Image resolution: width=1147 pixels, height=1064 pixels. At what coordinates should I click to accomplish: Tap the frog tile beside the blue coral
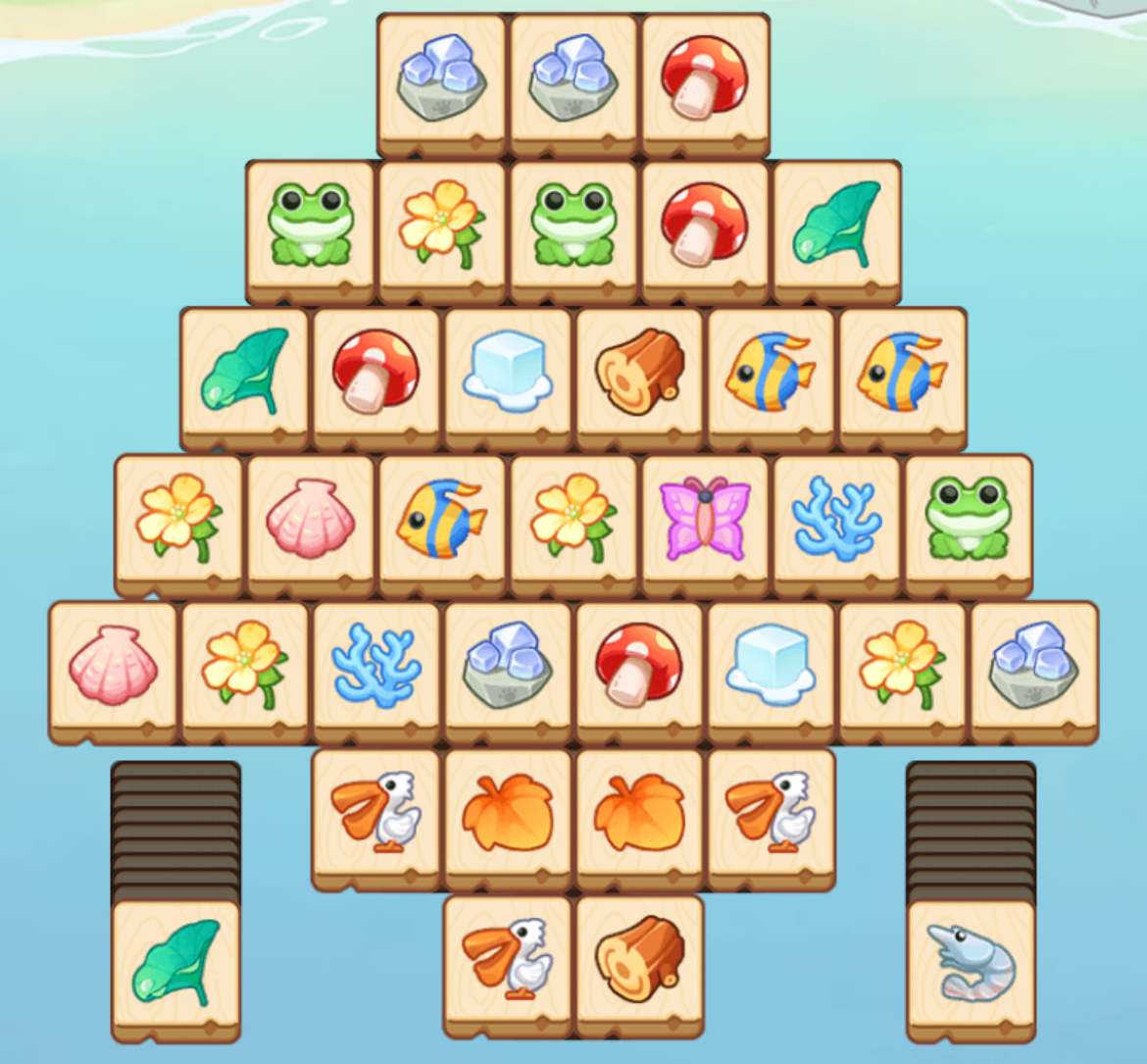(x=968, y=521)
